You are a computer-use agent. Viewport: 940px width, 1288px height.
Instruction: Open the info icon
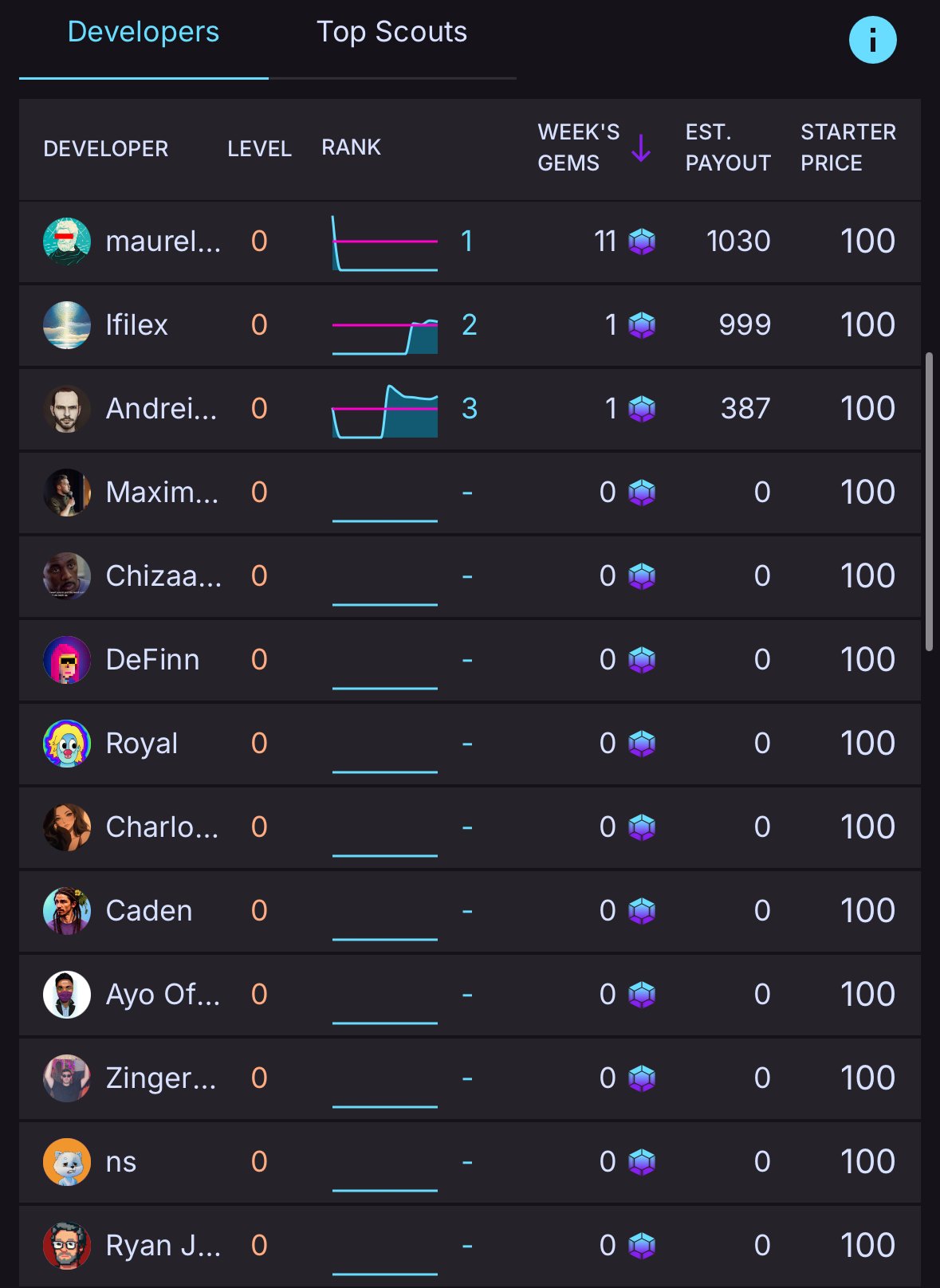[872, 40]
